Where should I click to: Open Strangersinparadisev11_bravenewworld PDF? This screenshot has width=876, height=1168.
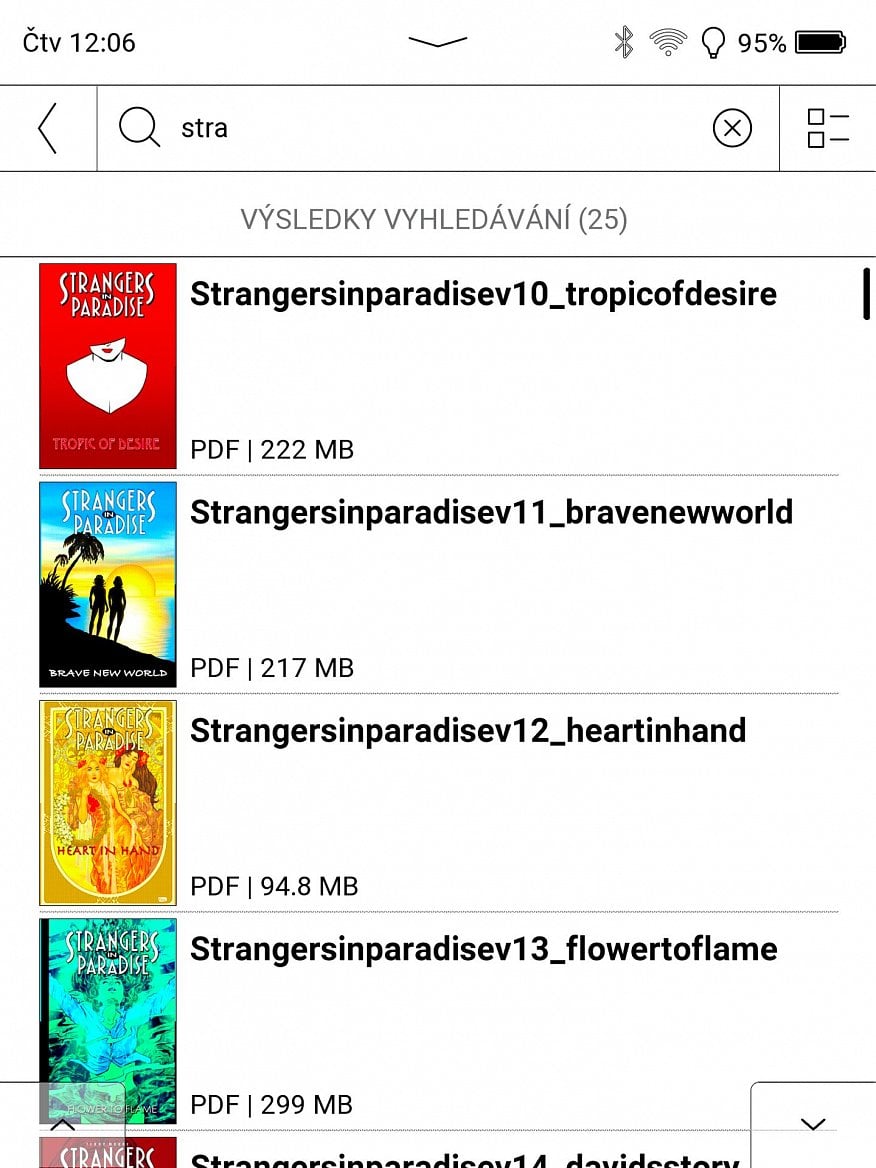pyautogui.click(x=491, y=512)
